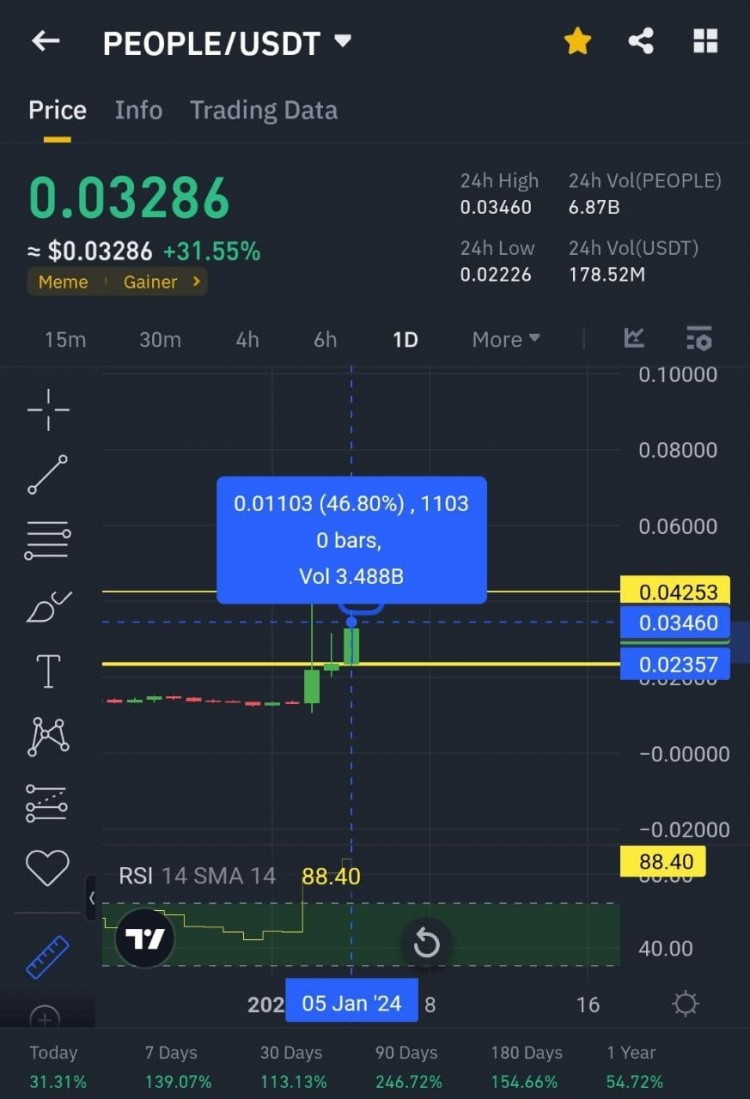Select the trend line tool
The height and width of the screenshot is (1099, 750).
pyautogui.click(x=48, y=475)
